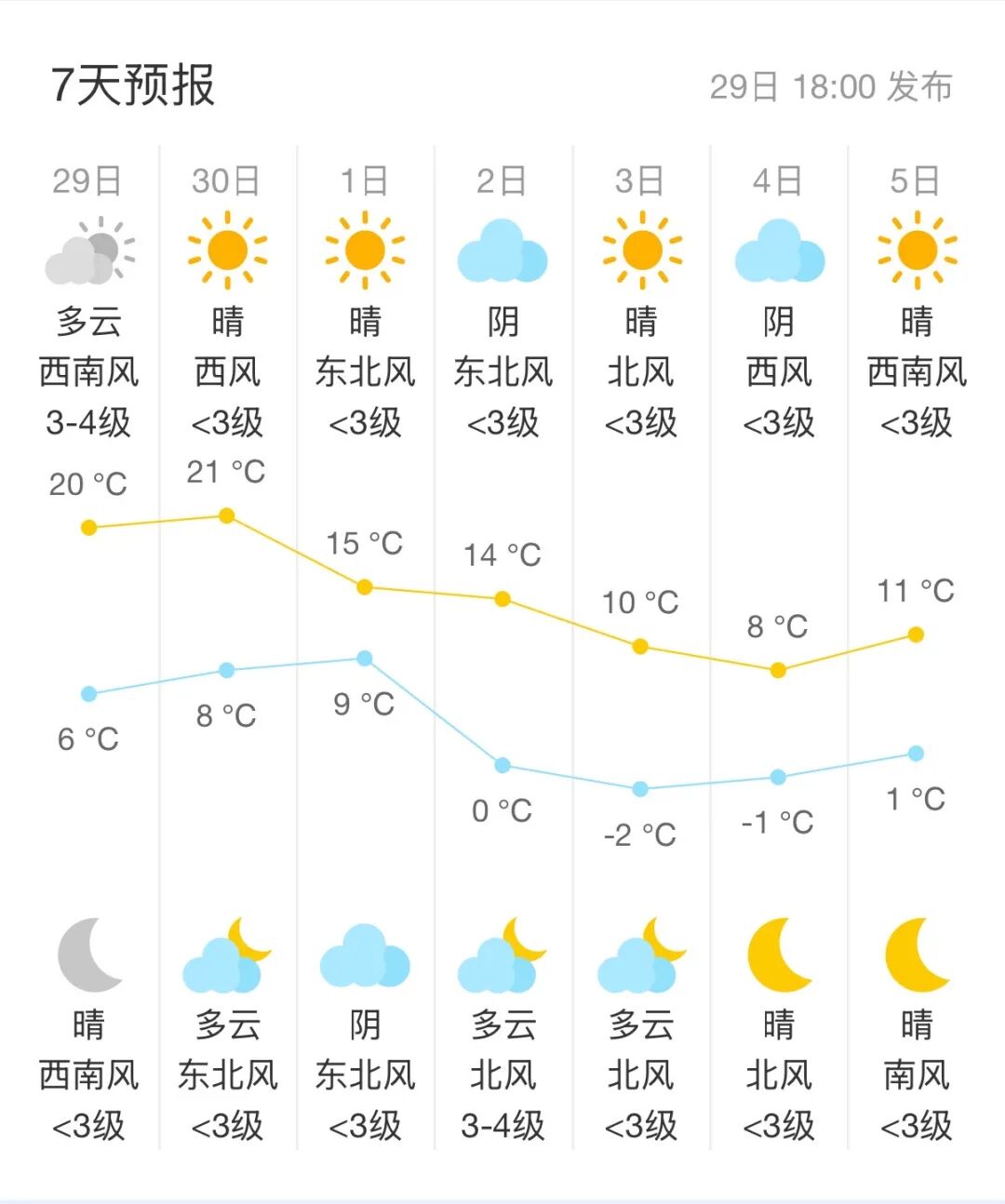Click the overcast cloud icon for 2日
Viewport: 1005px width, 1204px height.
coord(503,251)
